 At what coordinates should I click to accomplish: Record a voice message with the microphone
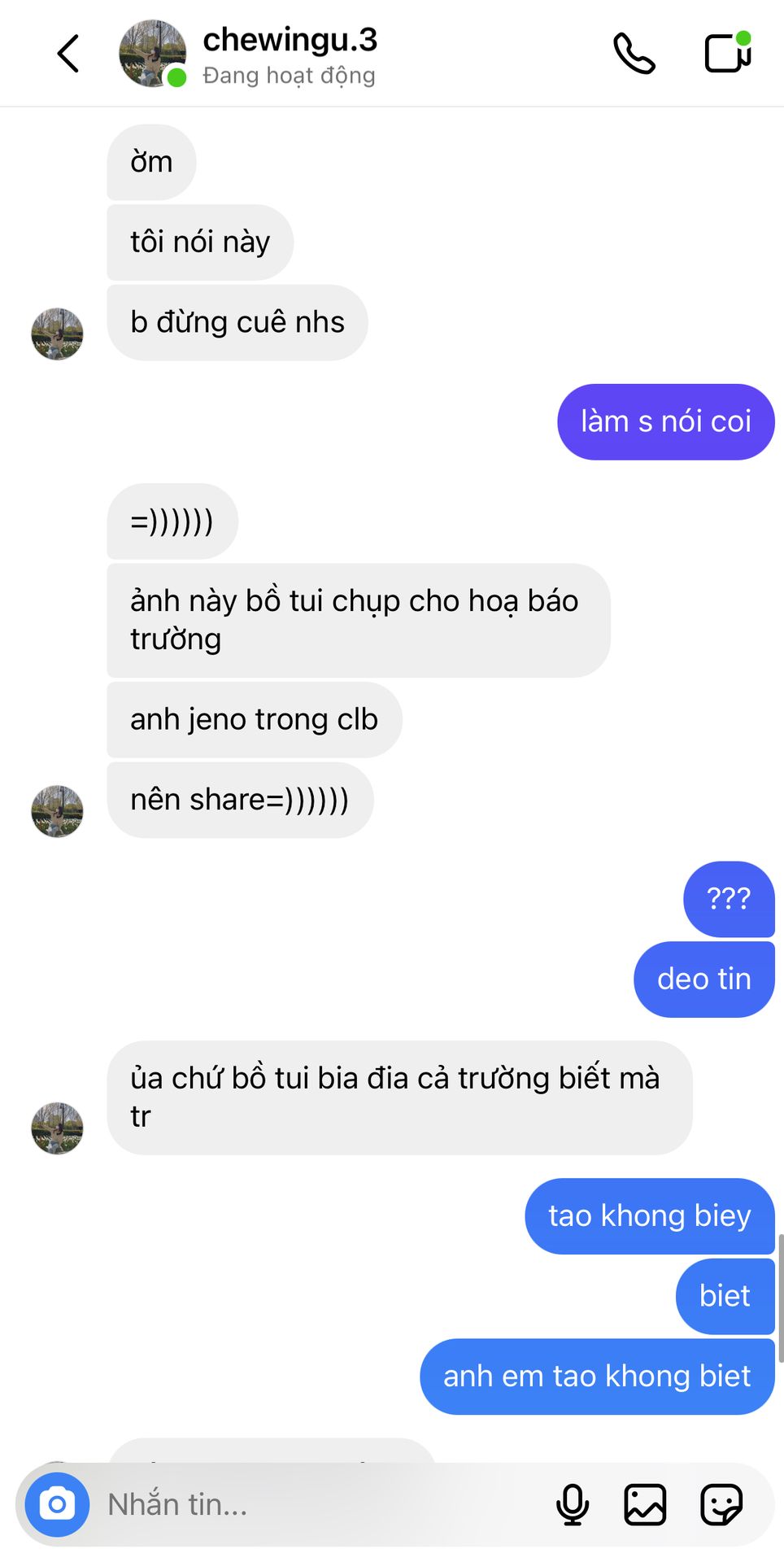tap(573, 1504)
